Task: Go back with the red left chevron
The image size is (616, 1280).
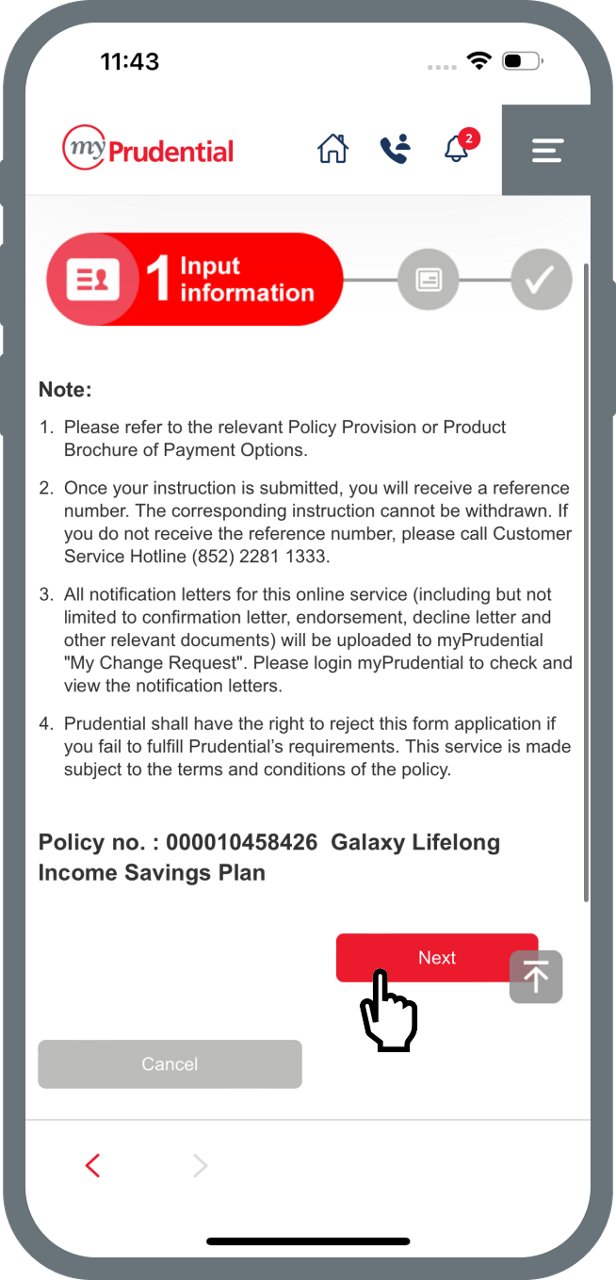Action: [93, 1165]
